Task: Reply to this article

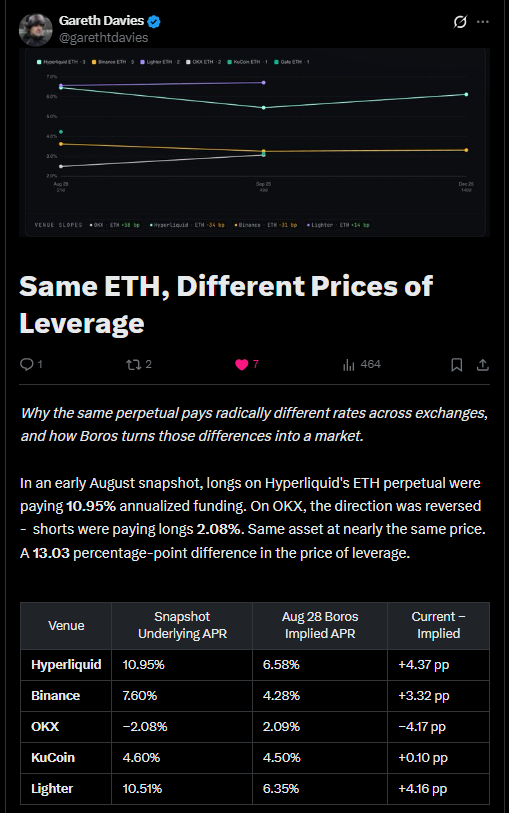Action: tap(31, 365)
